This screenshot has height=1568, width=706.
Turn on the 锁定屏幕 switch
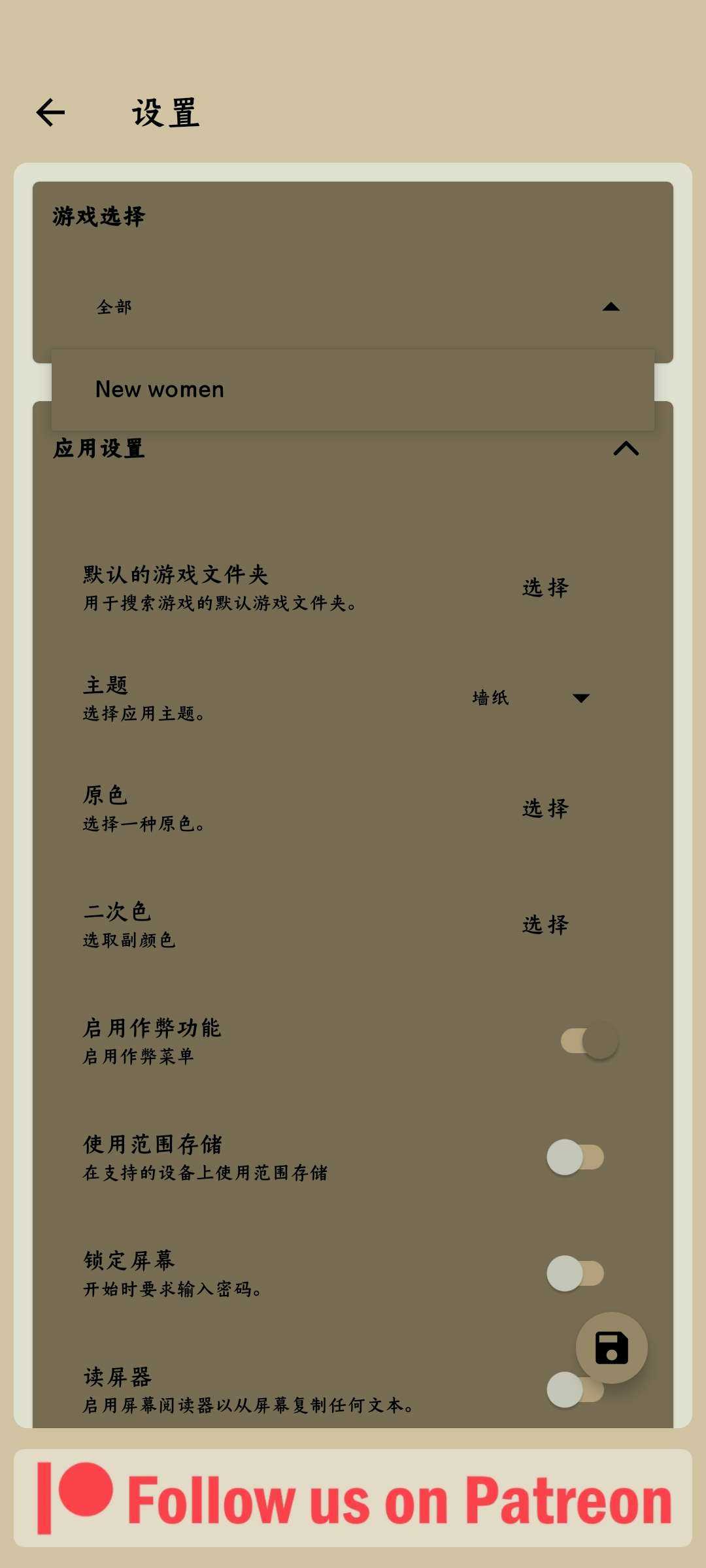575,1273
